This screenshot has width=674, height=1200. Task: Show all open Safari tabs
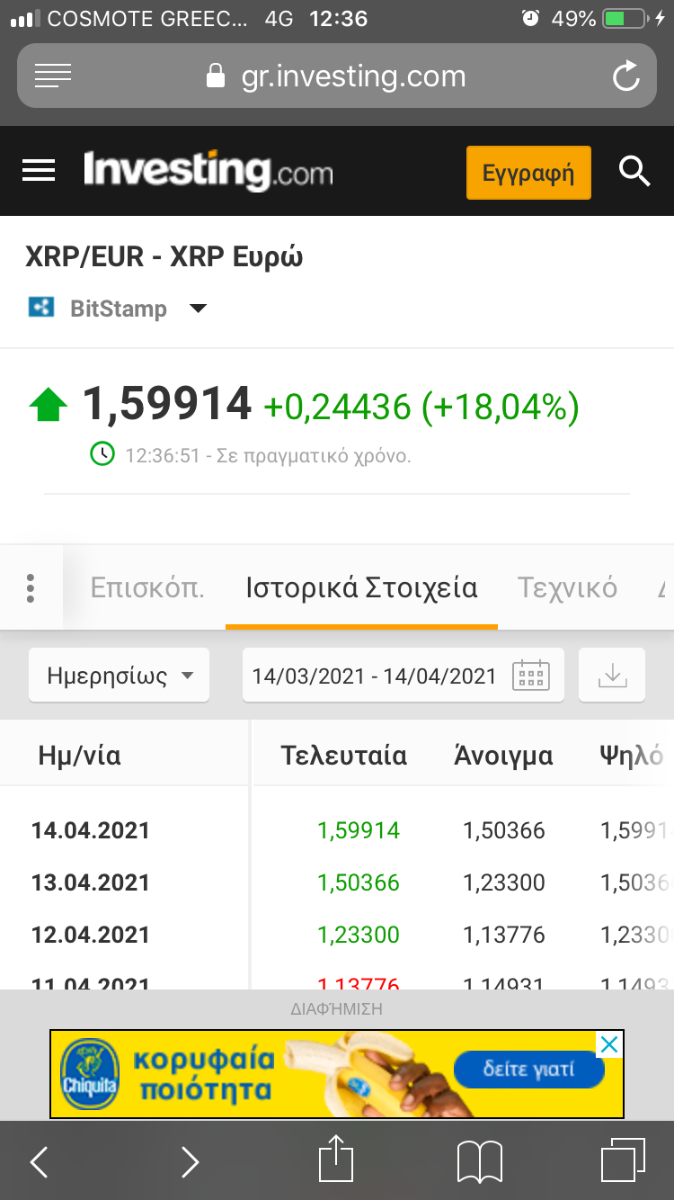click(x=623, y=1161)
